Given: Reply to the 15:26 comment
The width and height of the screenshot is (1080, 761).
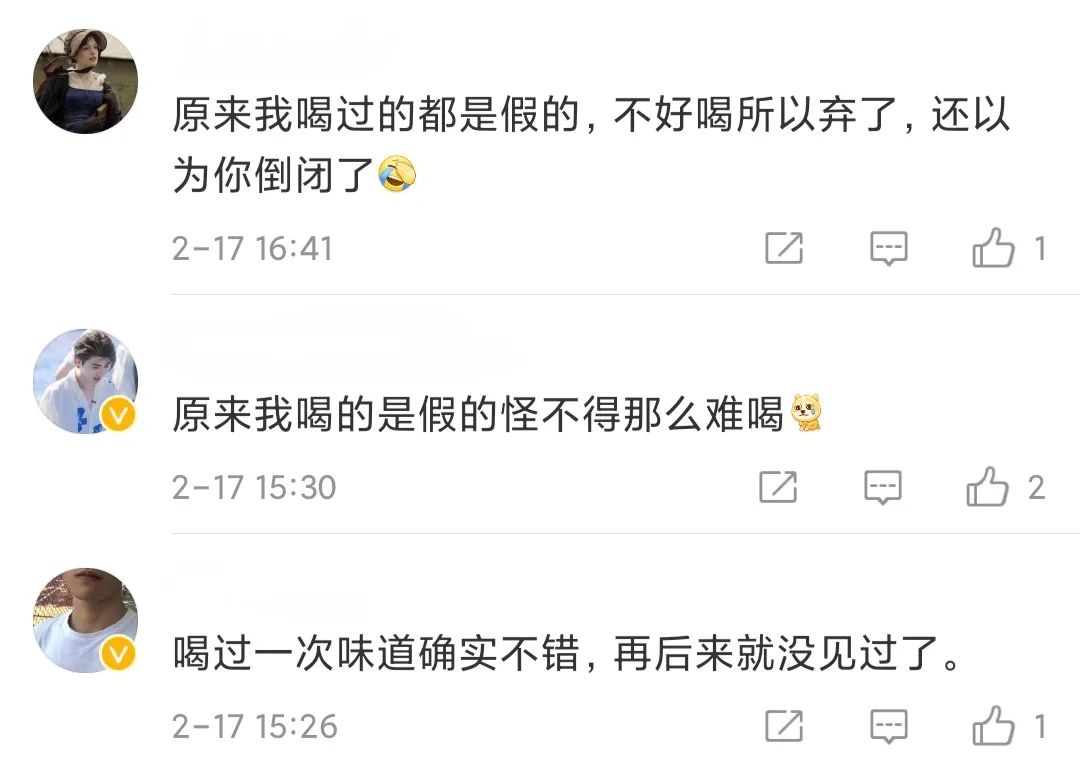Looking at the screenshot, I should (x=888, y=725).
